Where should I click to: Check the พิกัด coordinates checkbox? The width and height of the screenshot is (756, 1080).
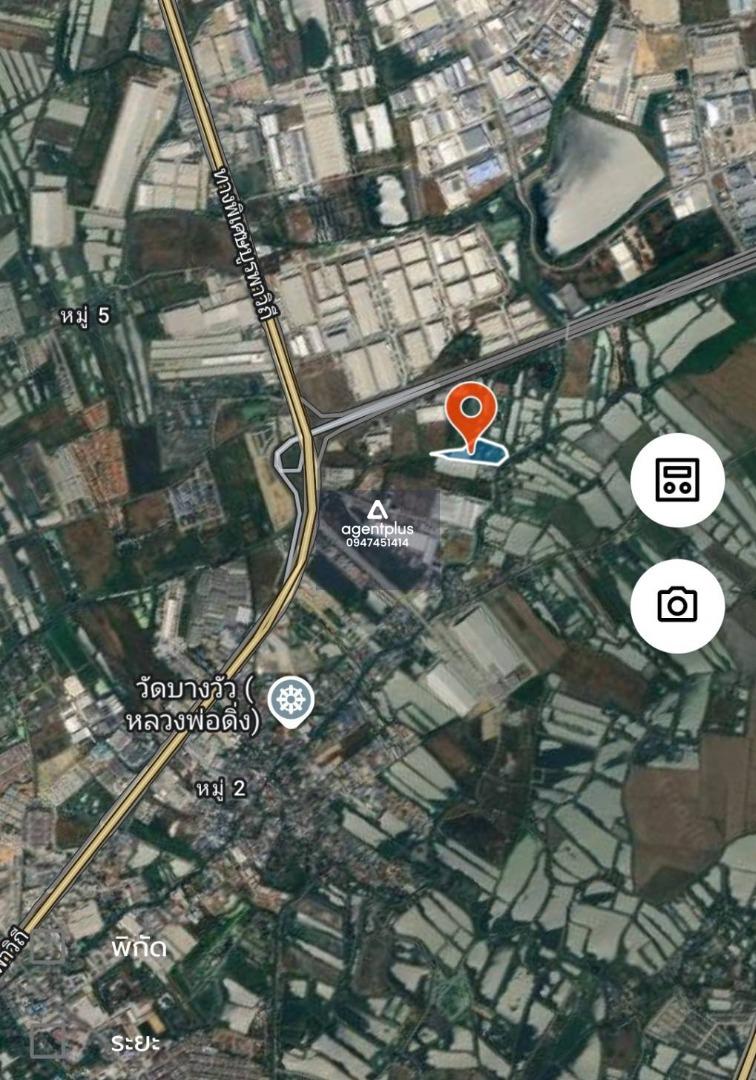click(x=50, y=946)
